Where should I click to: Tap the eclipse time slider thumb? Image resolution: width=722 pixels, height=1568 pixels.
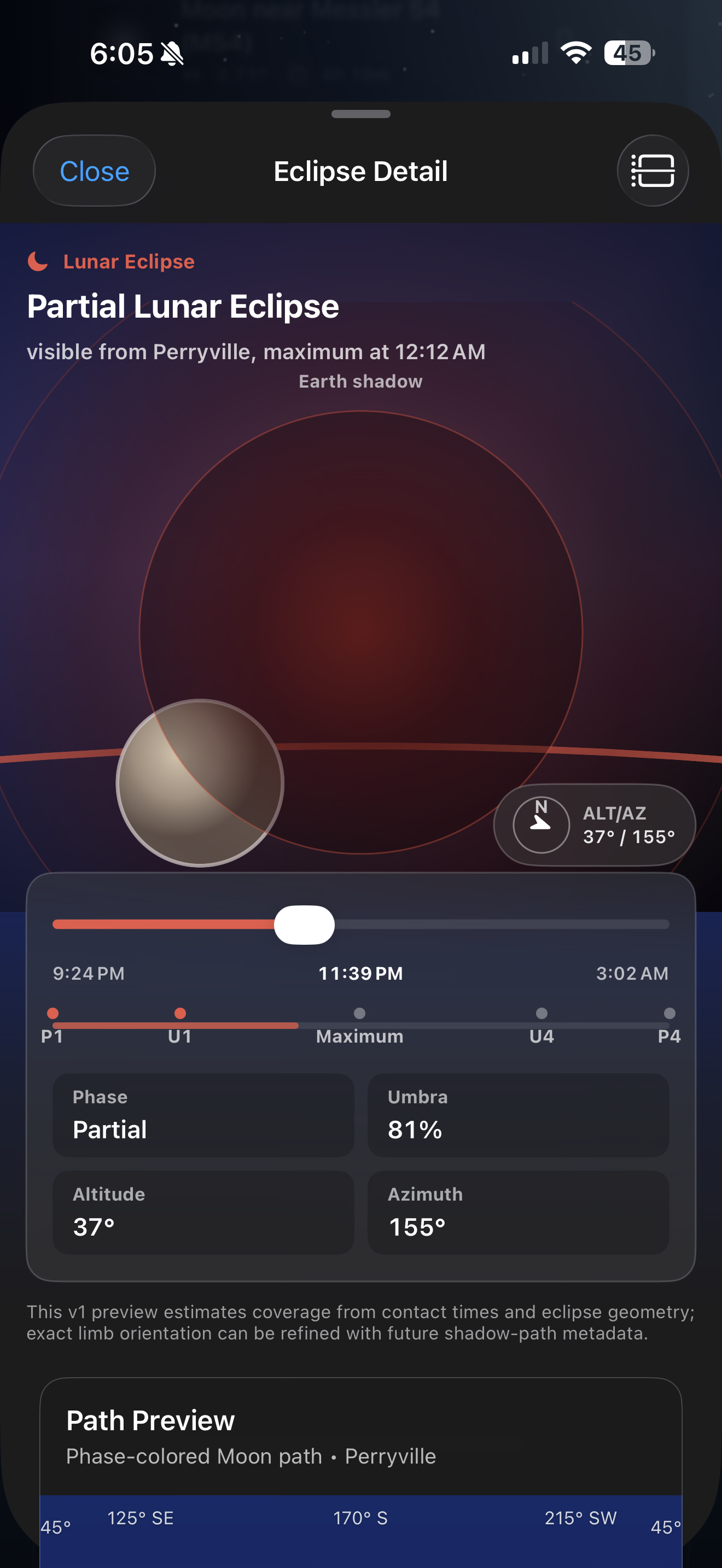point(304,925)
